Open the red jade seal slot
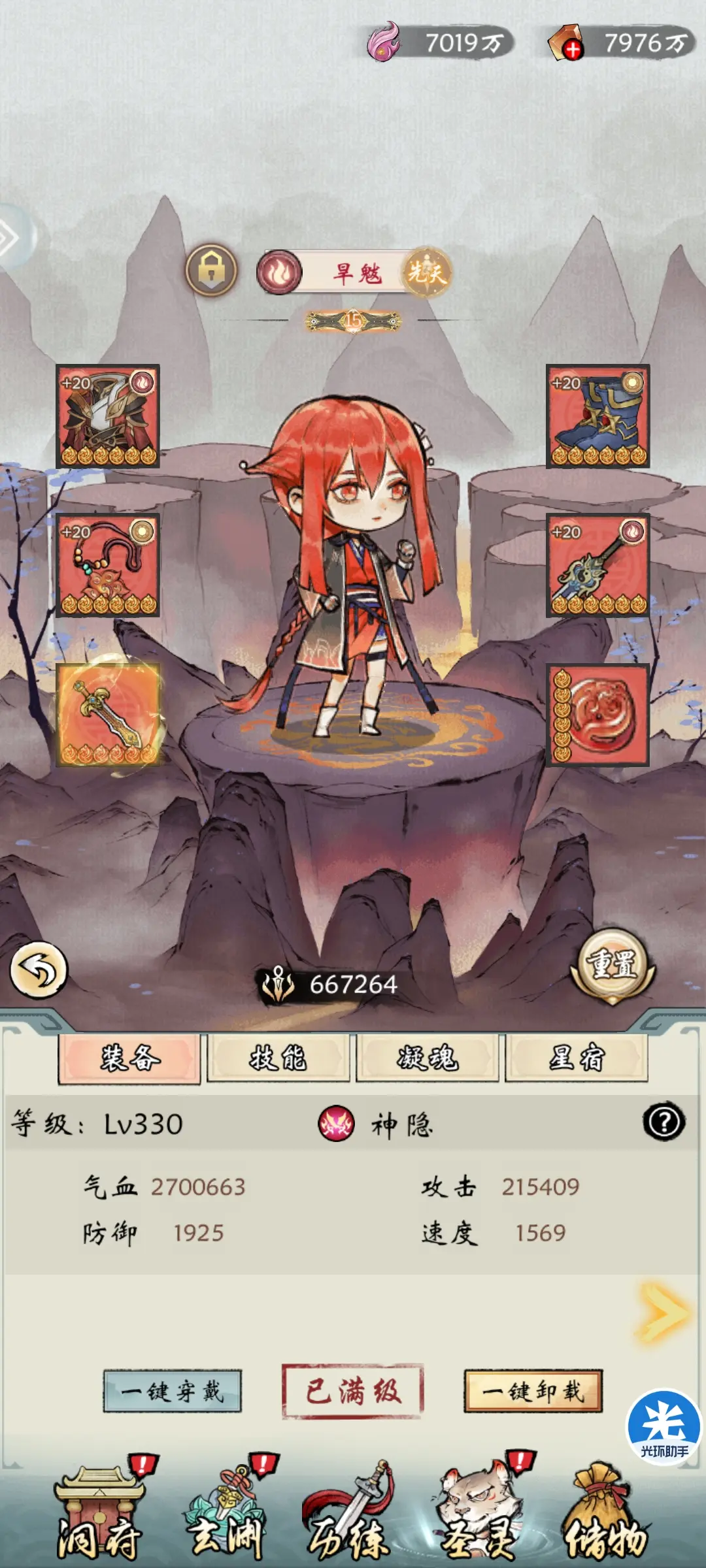This screenshot has height=1568, width=706. pyautogui.click(x=597, y=714)
